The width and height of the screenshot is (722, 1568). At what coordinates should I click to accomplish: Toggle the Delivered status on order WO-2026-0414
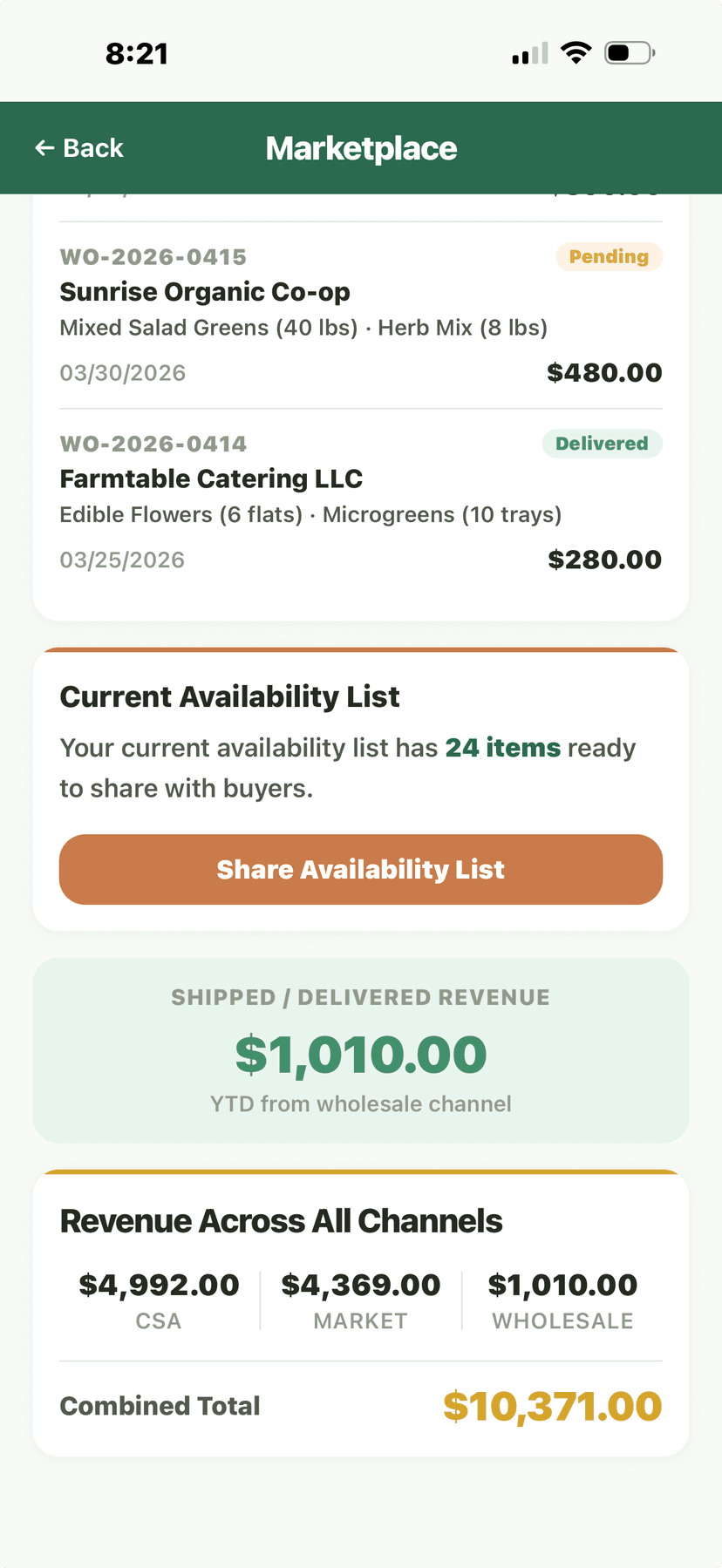[602, 444]
